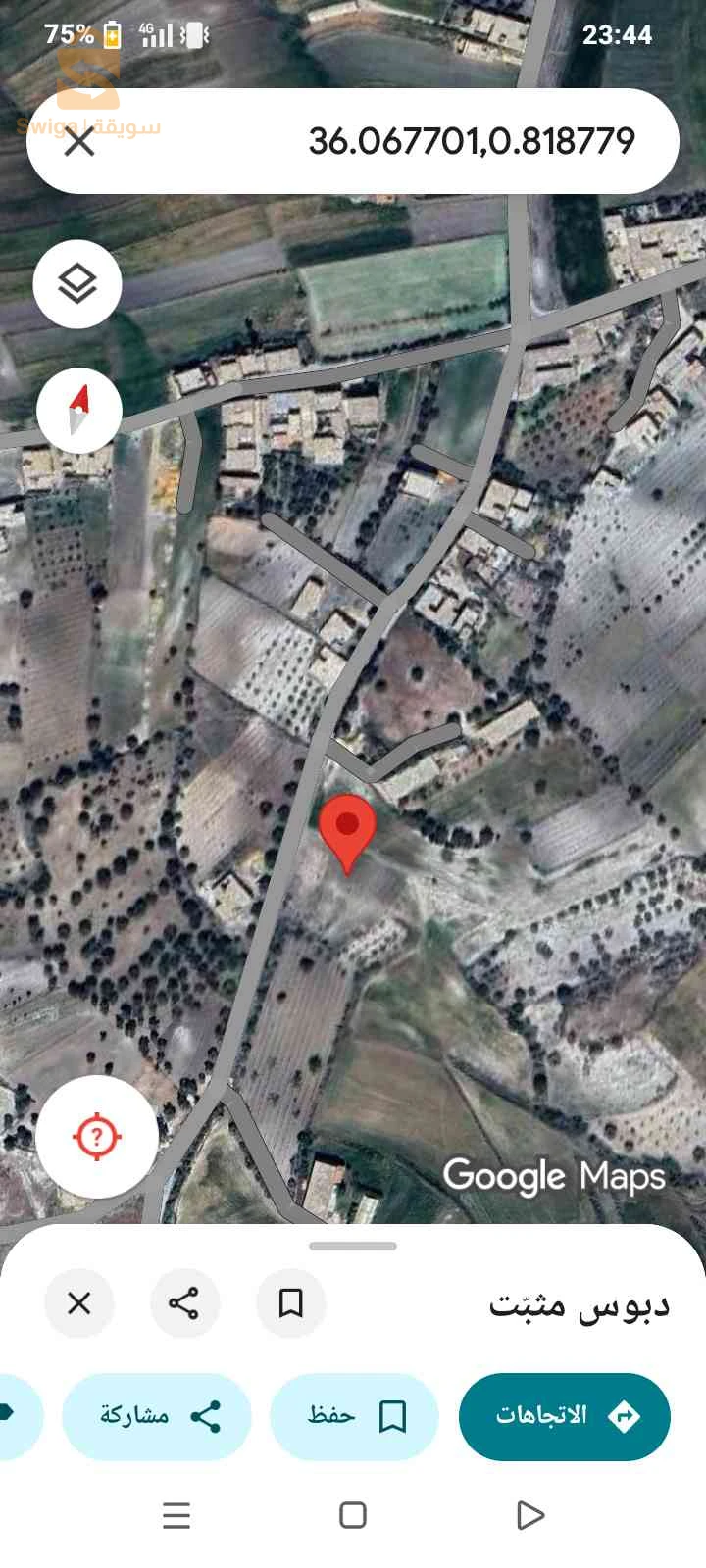Screen dimensions: 706x1568
Task: Open the map layers selector
Action: [77, 284]
